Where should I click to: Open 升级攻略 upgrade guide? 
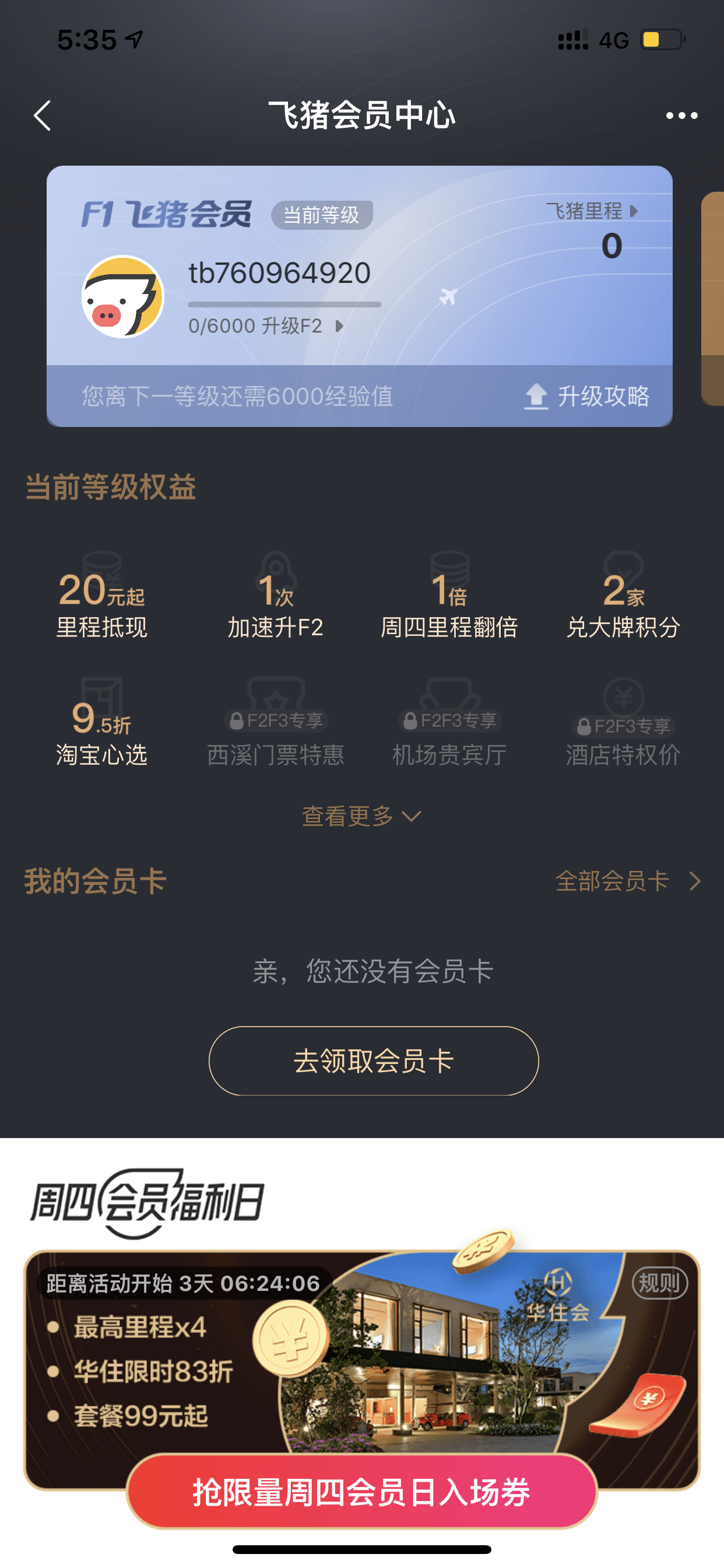586,396
